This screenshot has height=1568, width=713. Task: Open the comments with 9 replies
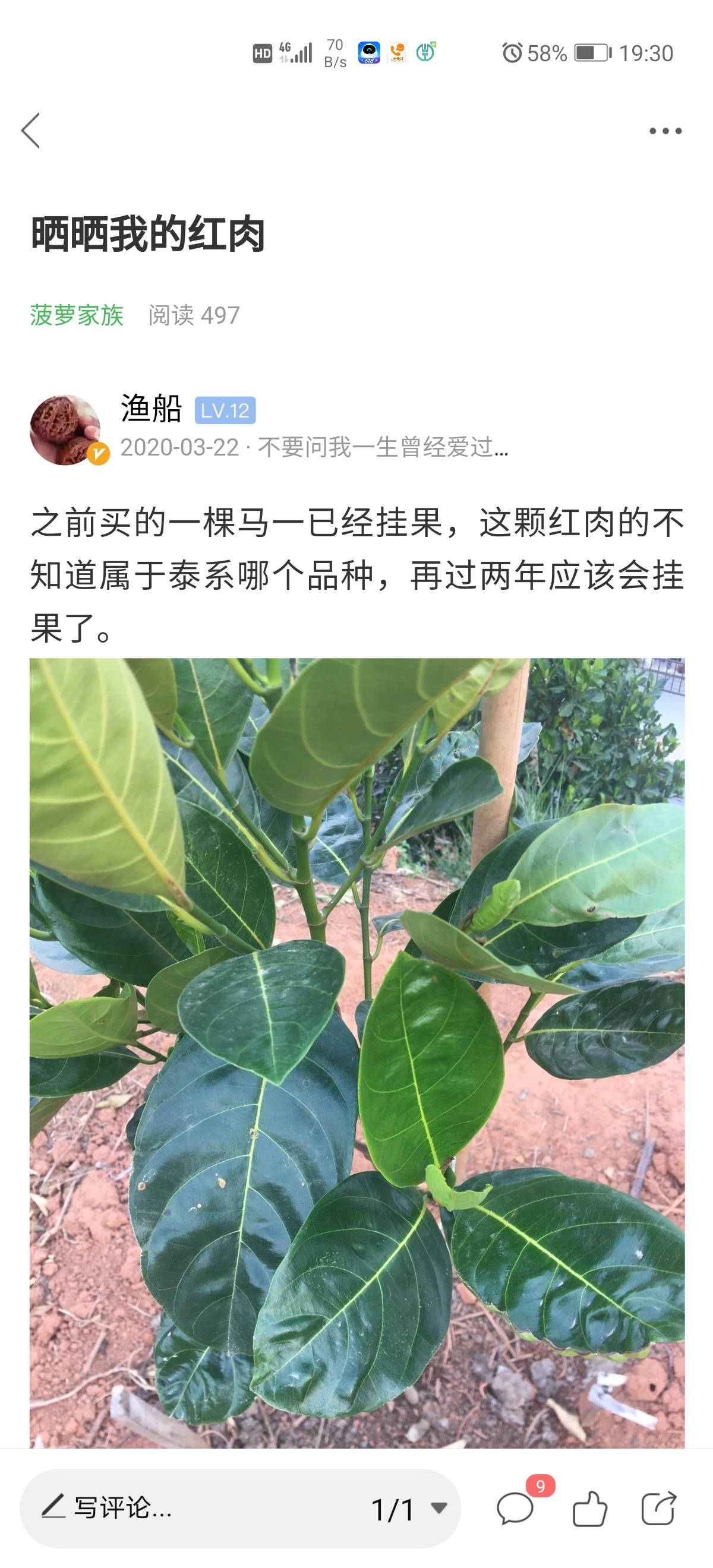[x=516, y=1509]
